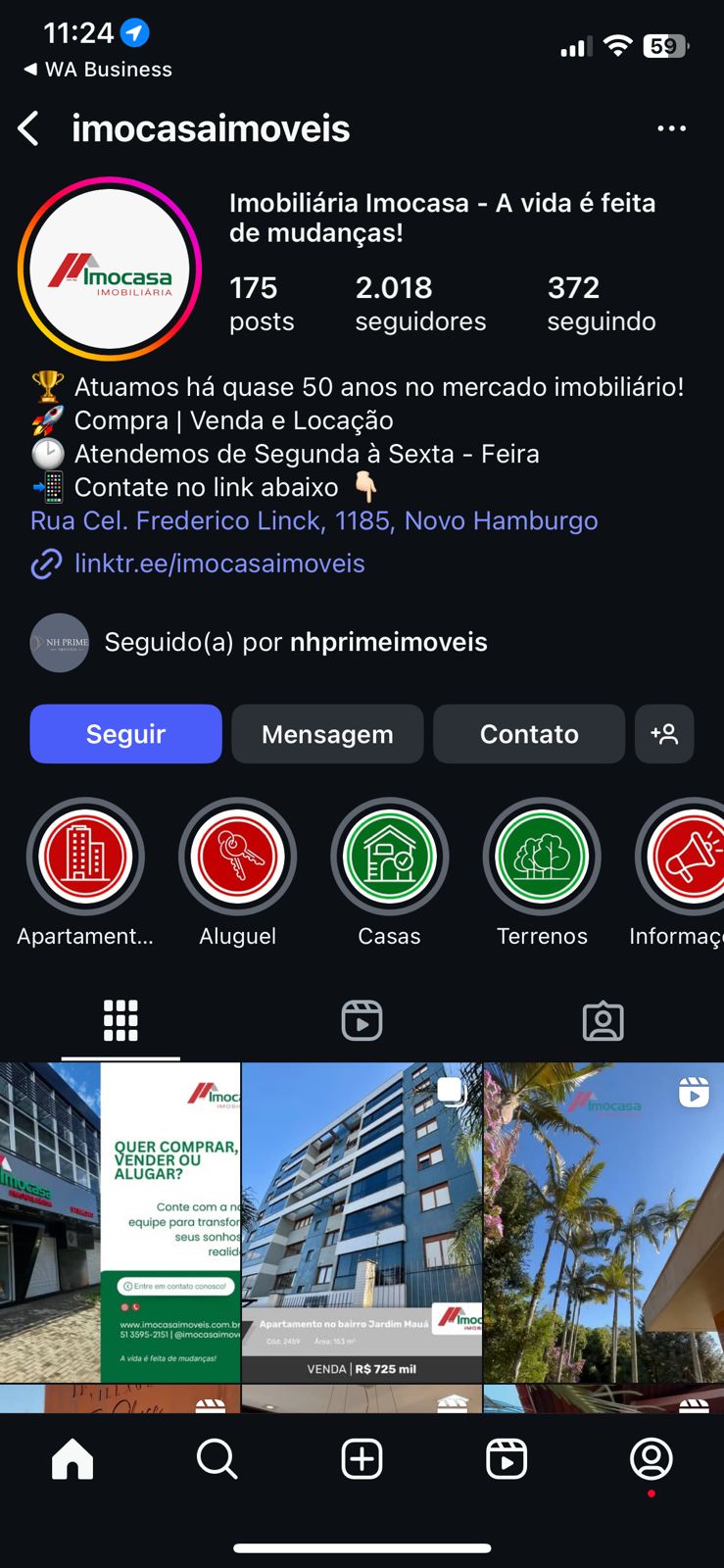Open the Reels feed from bottom navigation

[507, 1458]
